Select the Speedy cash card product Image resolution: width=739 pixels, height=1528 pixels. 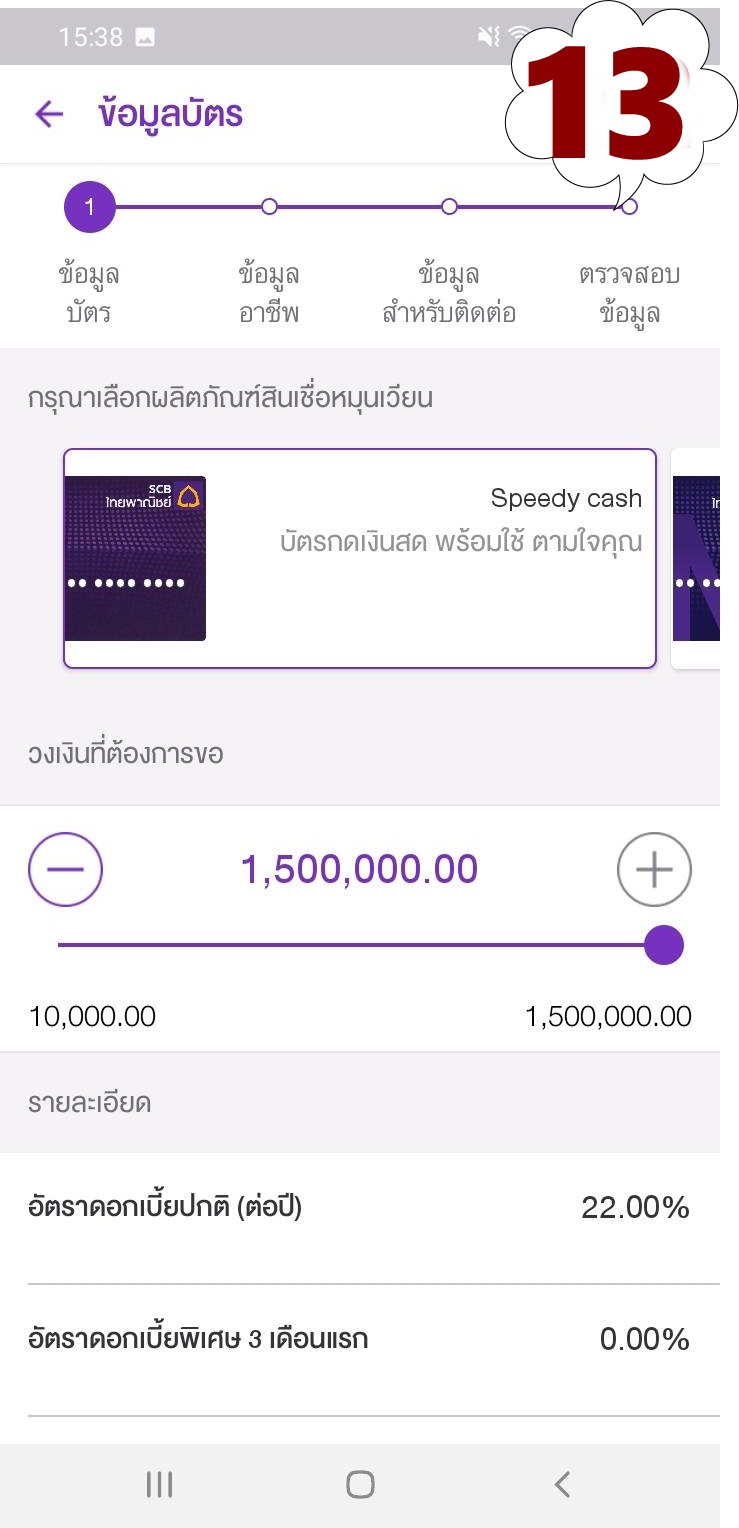coord(360,558)
